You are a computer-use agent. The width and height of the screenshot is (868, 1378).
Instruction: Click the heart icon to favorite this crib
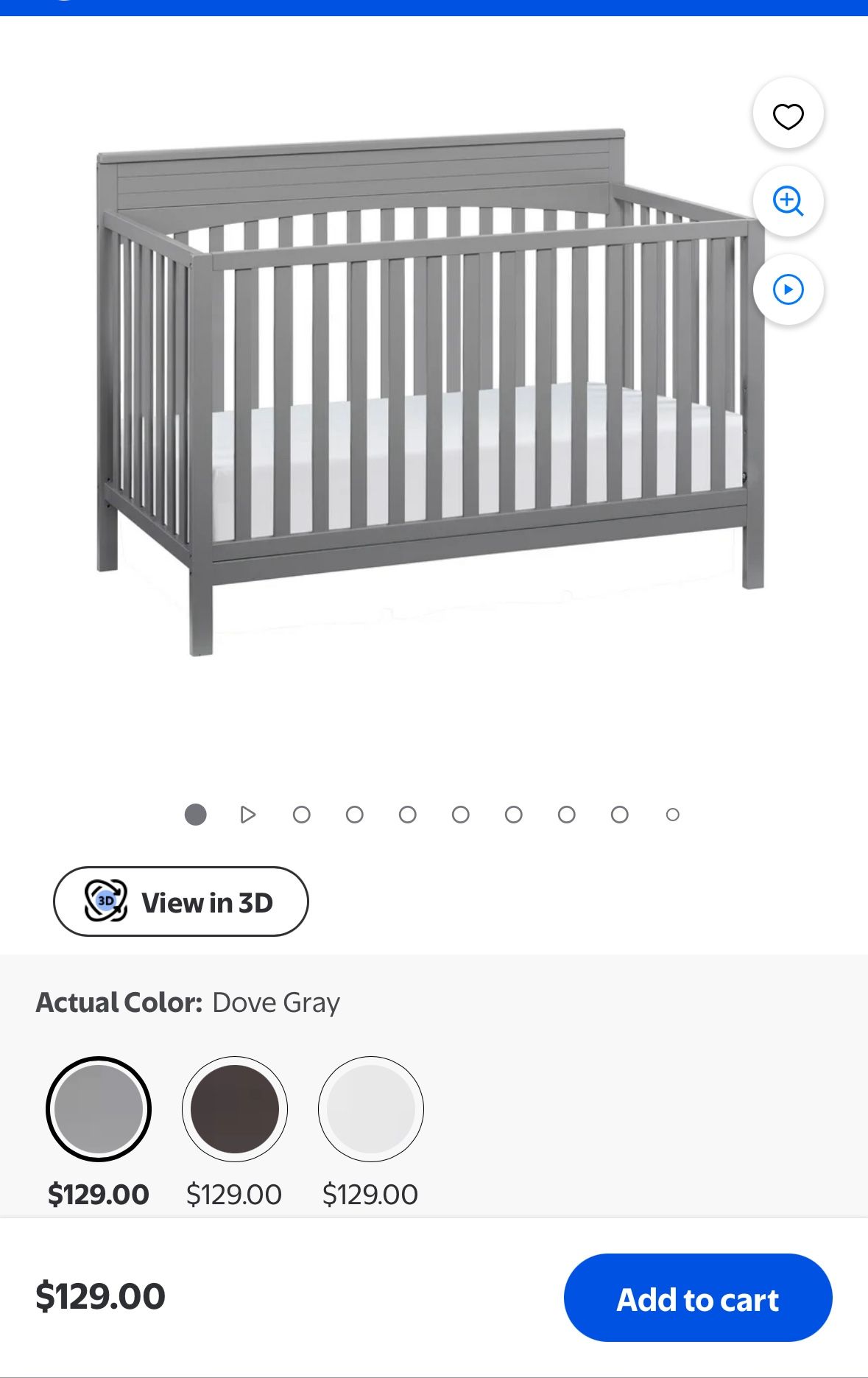pos(788,116)
